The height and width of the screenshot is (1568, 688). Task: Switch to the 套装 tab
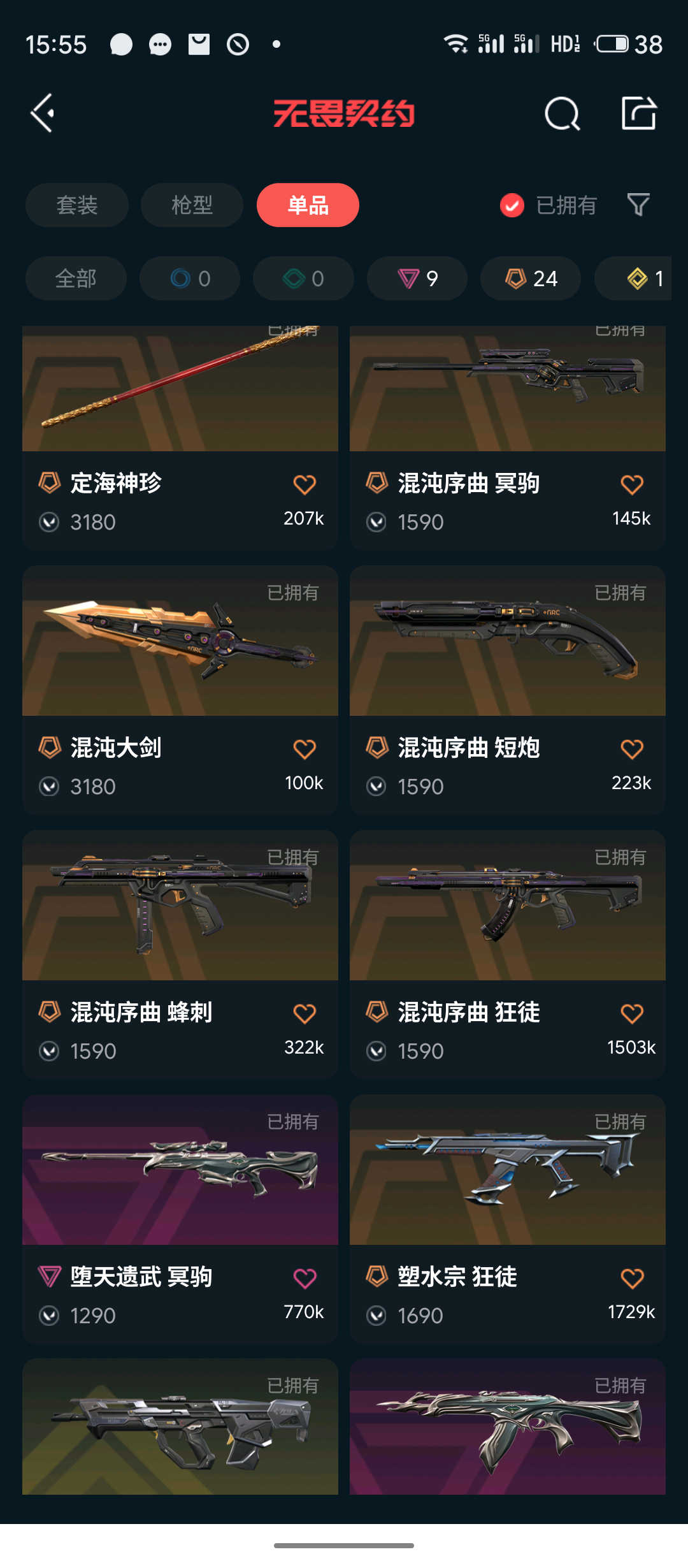coord(77,205)
